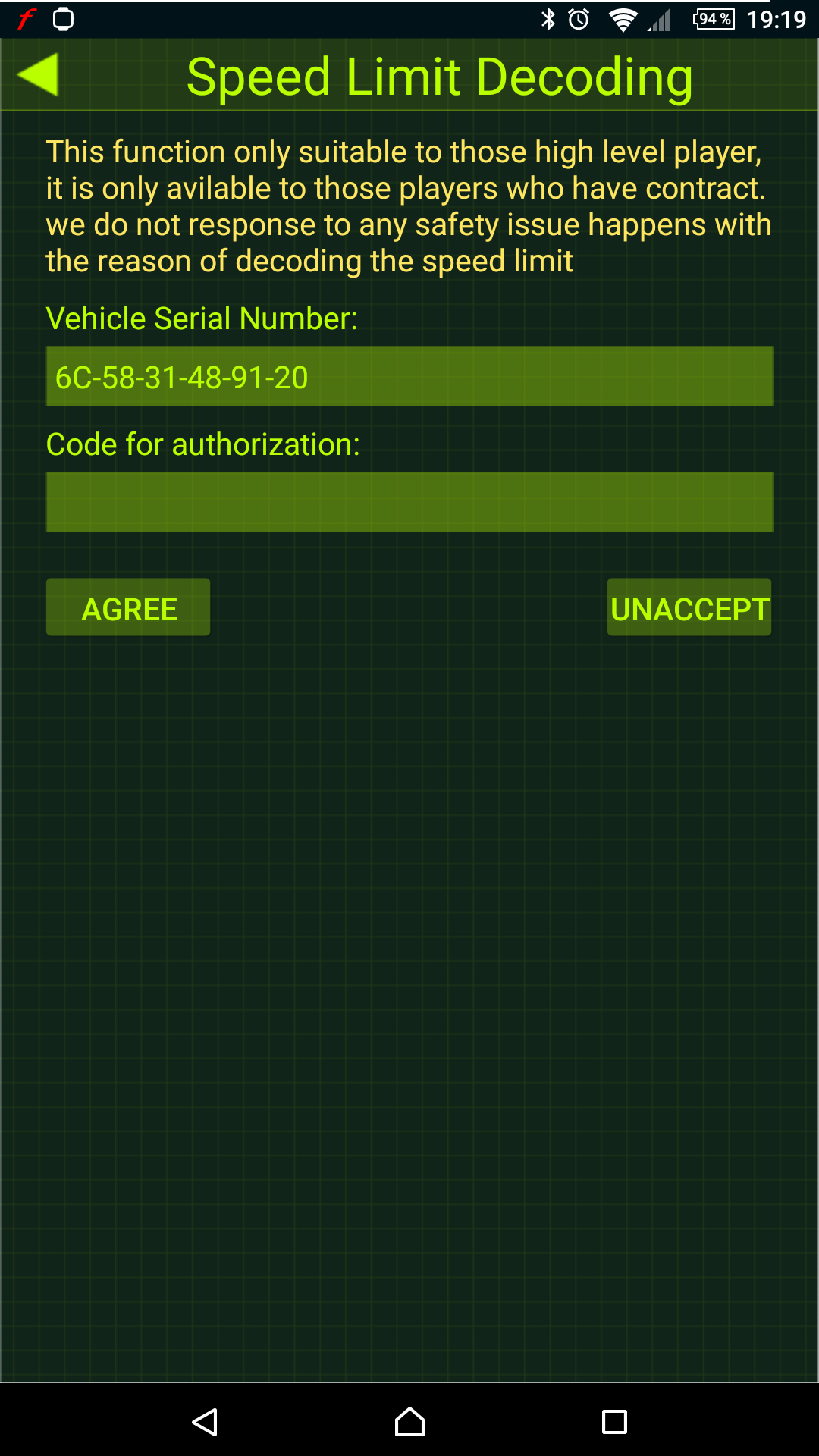This screenshot has width=819, height=1456.
Task: Open the recent apps view
Action: click(614, 1422)
